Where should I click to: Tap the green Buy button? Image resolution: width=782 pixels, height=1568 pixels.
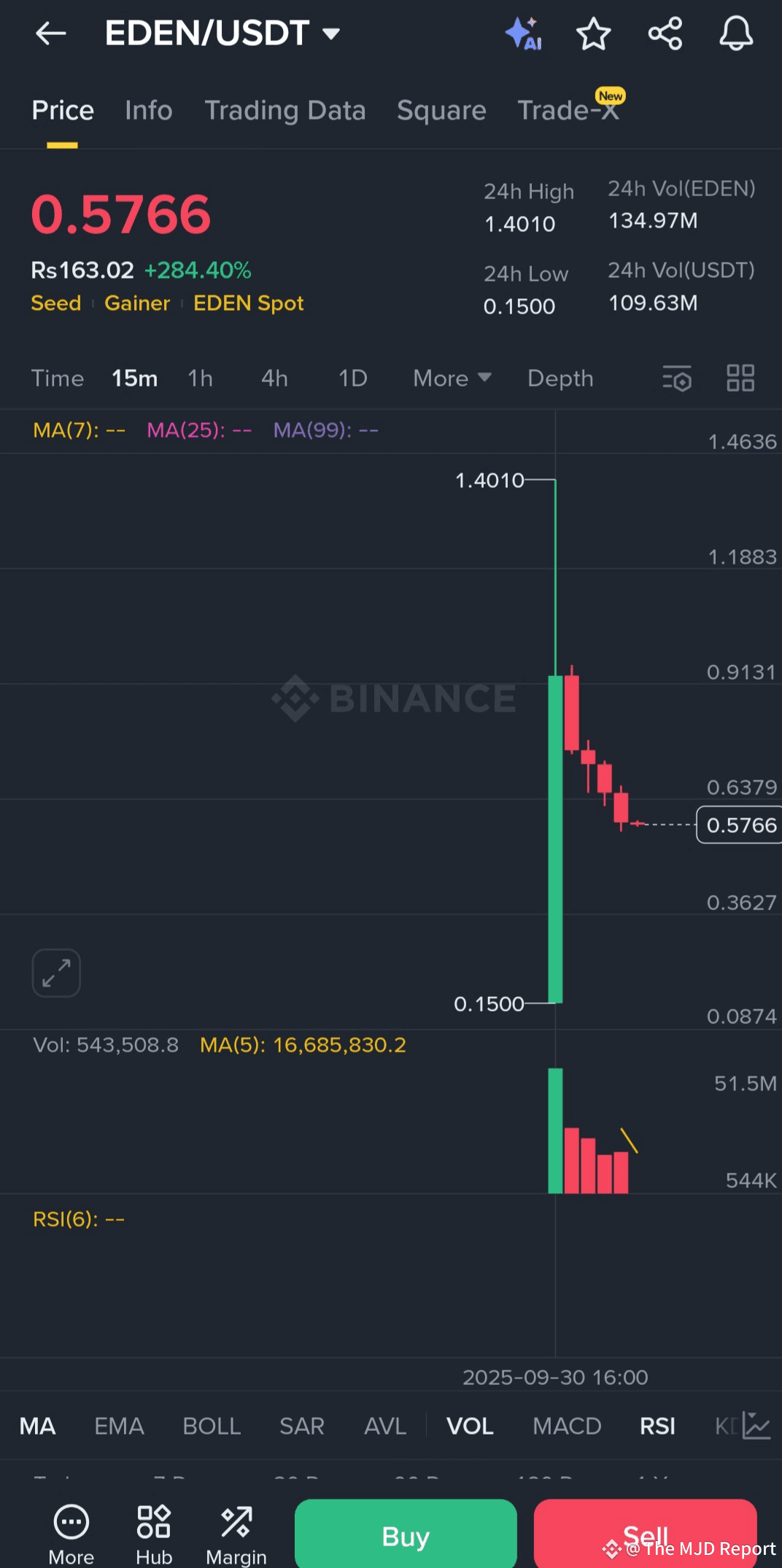pos(406,1536)
